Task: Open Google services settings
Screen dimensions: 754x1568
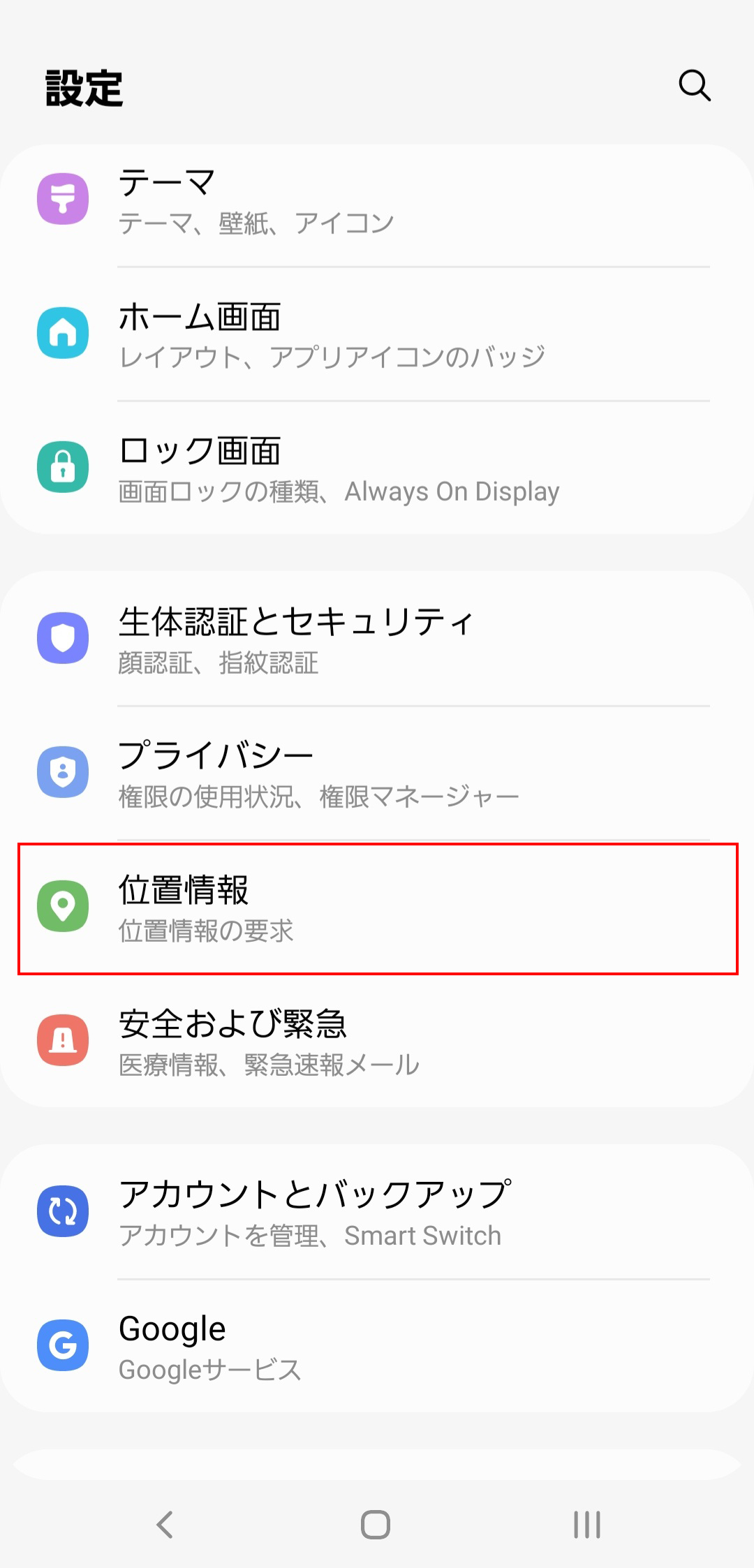Action: pos(377,1345)
